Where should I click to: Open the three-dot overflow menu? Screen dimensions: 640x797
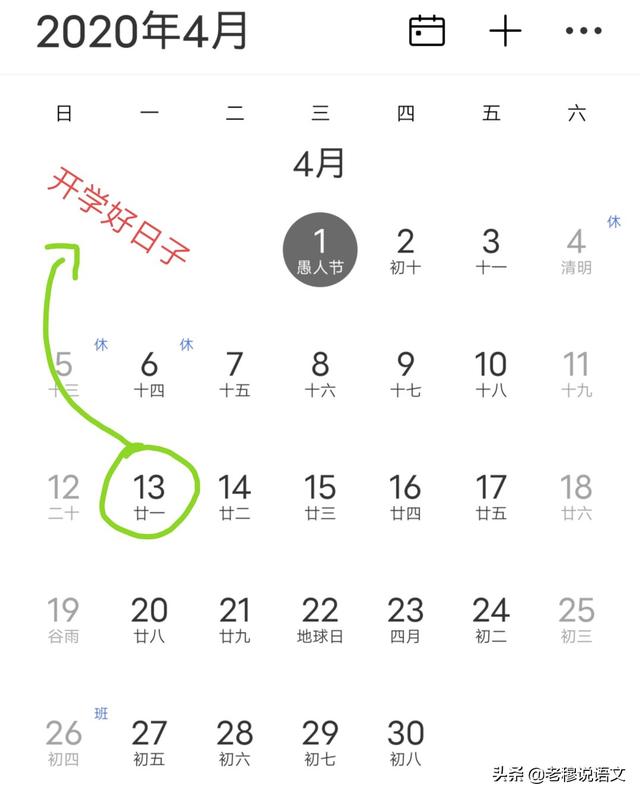click(x=583, y=31)
